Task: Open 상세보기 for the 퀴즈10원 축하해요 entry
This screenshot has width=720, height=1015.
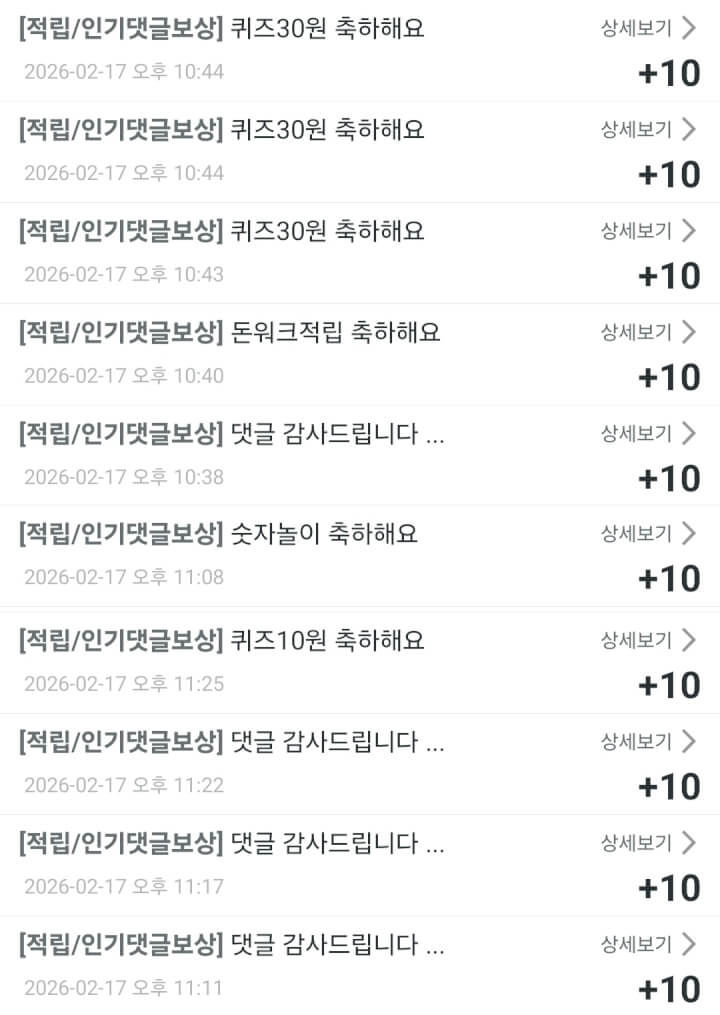Action: (647, 639)
